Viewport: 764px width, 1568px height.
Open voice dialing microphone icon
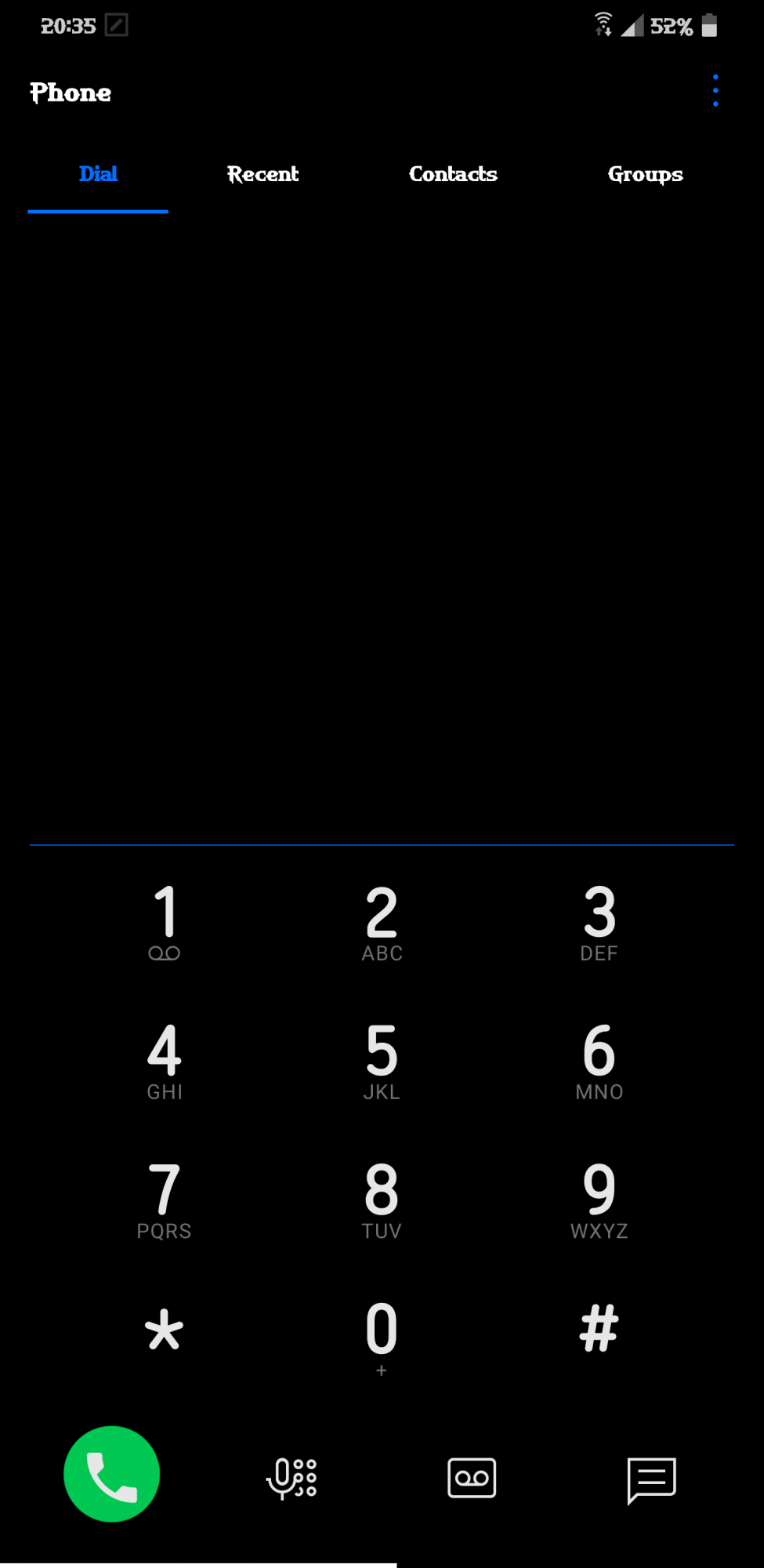click(291, 1478)
